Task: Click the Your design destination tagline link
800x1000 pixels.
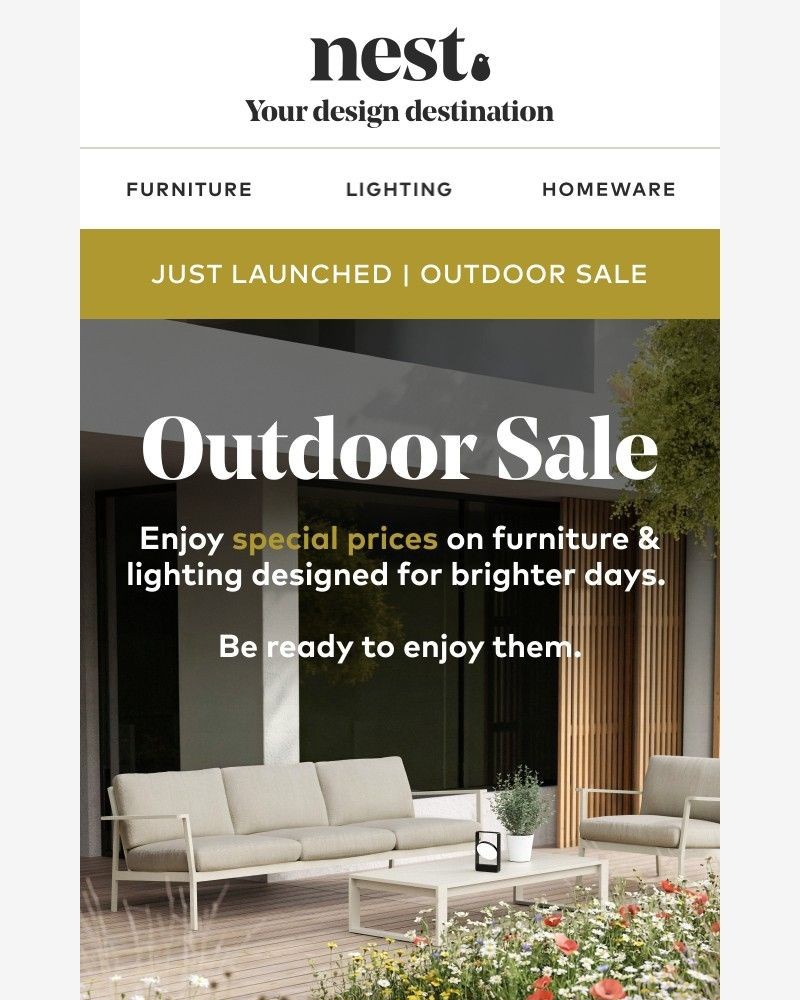Action: (x=399, y=112)
